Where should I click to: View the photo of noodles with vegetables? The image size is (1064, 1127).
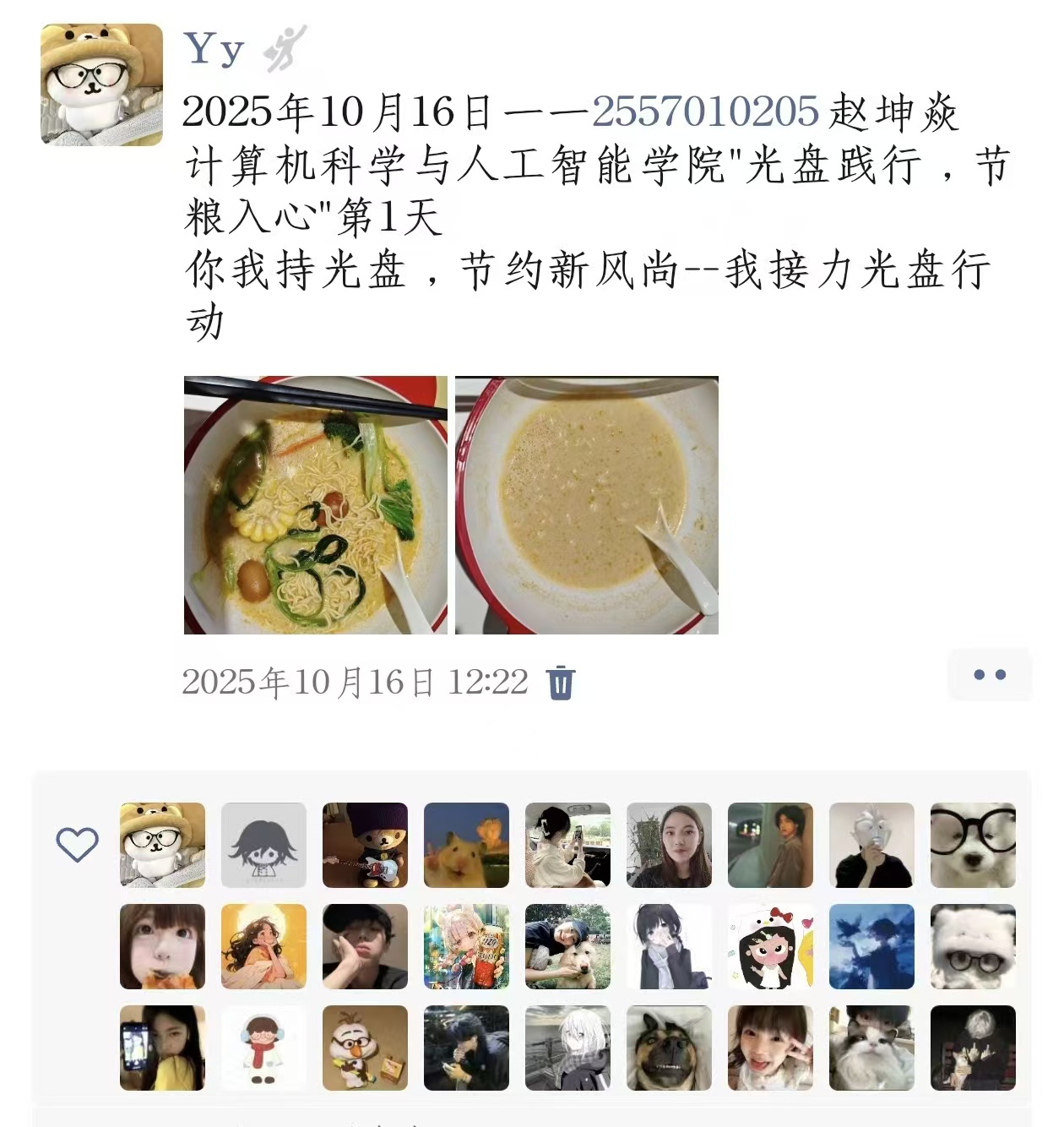(x=316, y=505)
